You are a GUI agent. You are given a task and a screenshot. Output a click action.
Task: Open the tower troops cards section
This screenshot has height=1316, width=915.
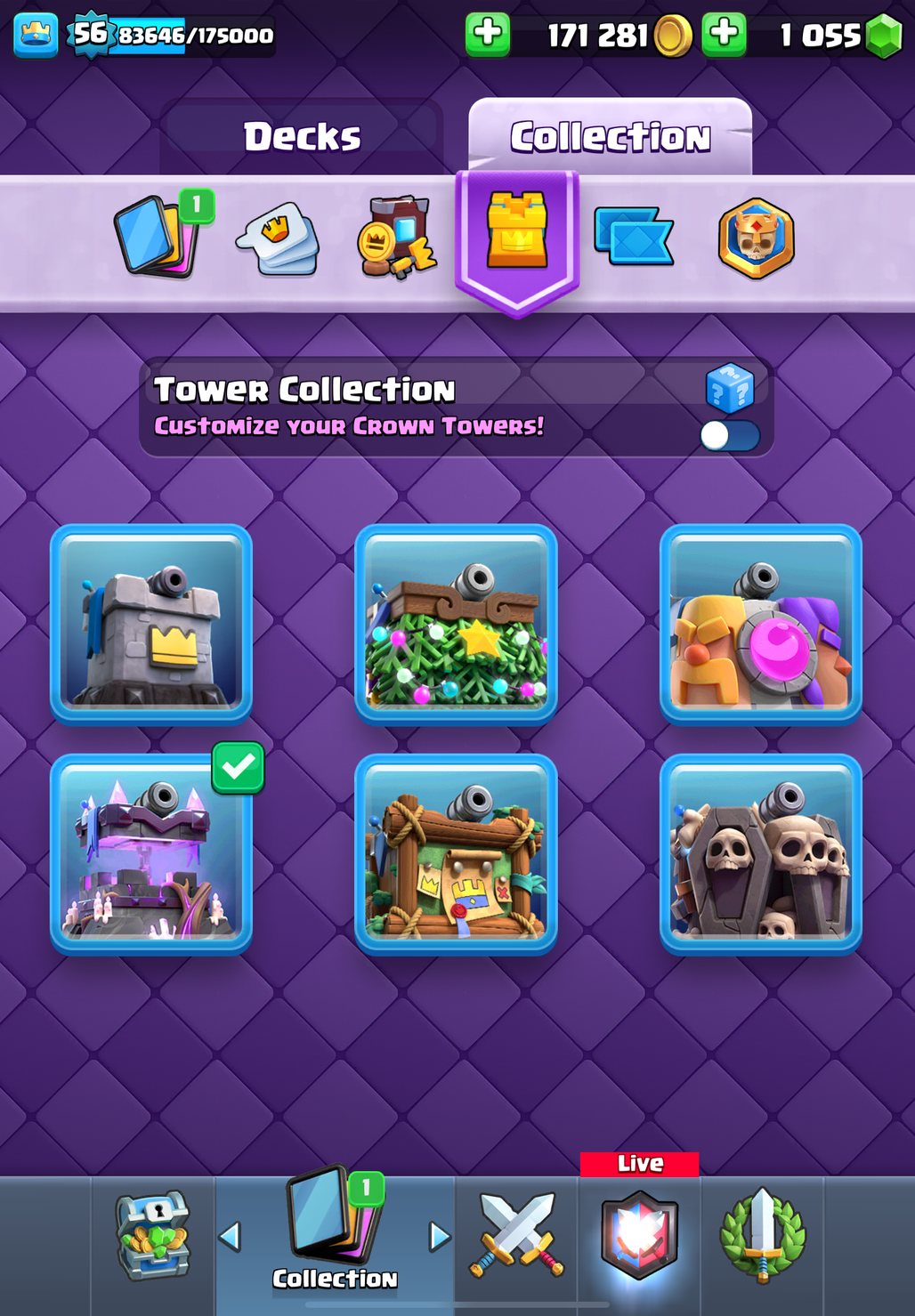pyautogui.click(x=397, y=238)
